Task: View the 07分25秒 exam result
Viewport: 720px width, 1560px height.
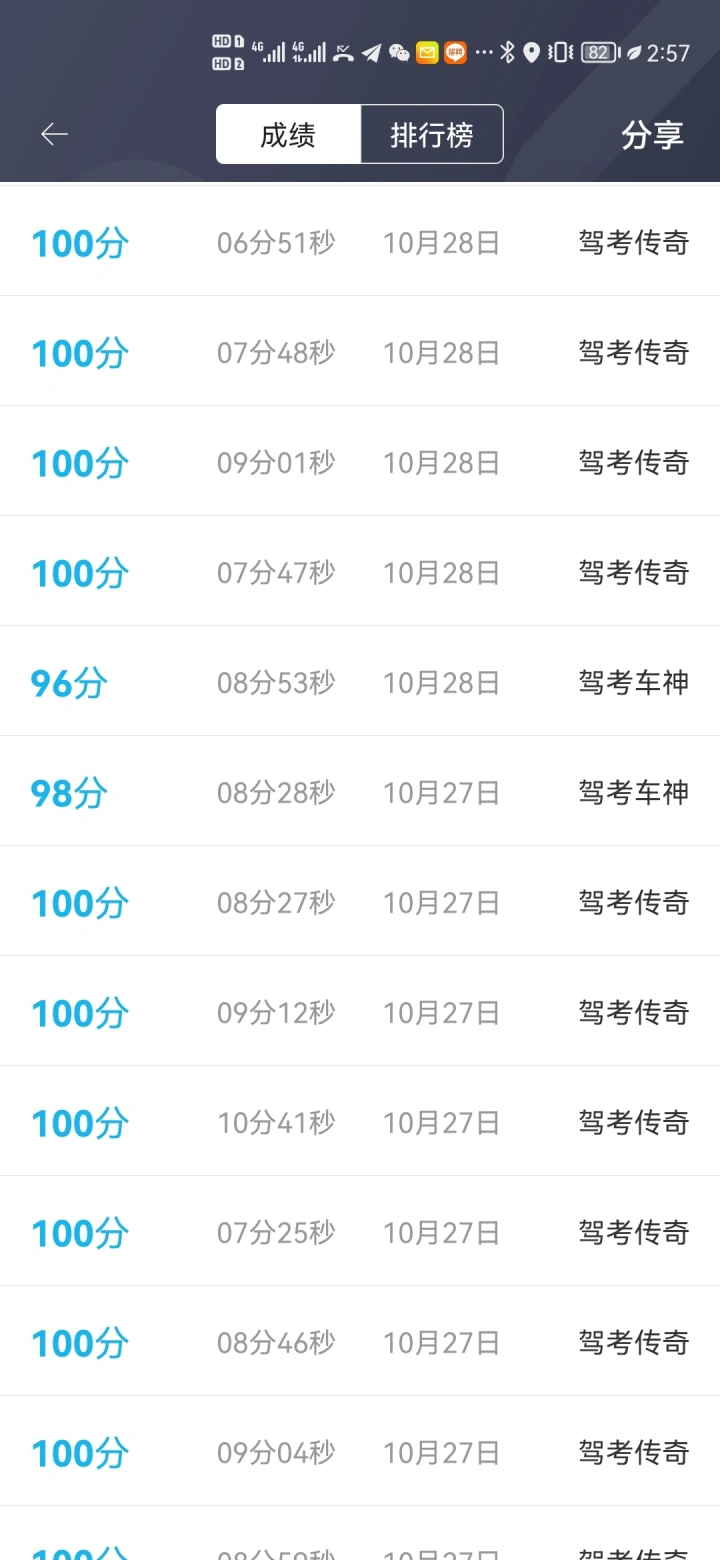Action: 360,1232
